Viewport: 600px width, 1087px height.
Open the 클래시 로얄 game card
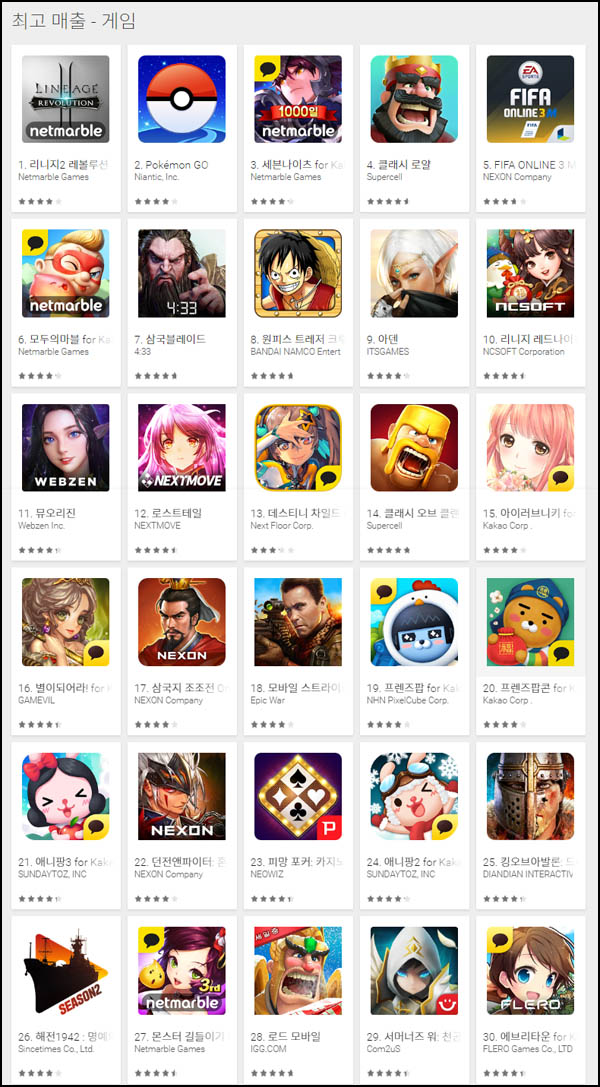[x=414, y=99]
